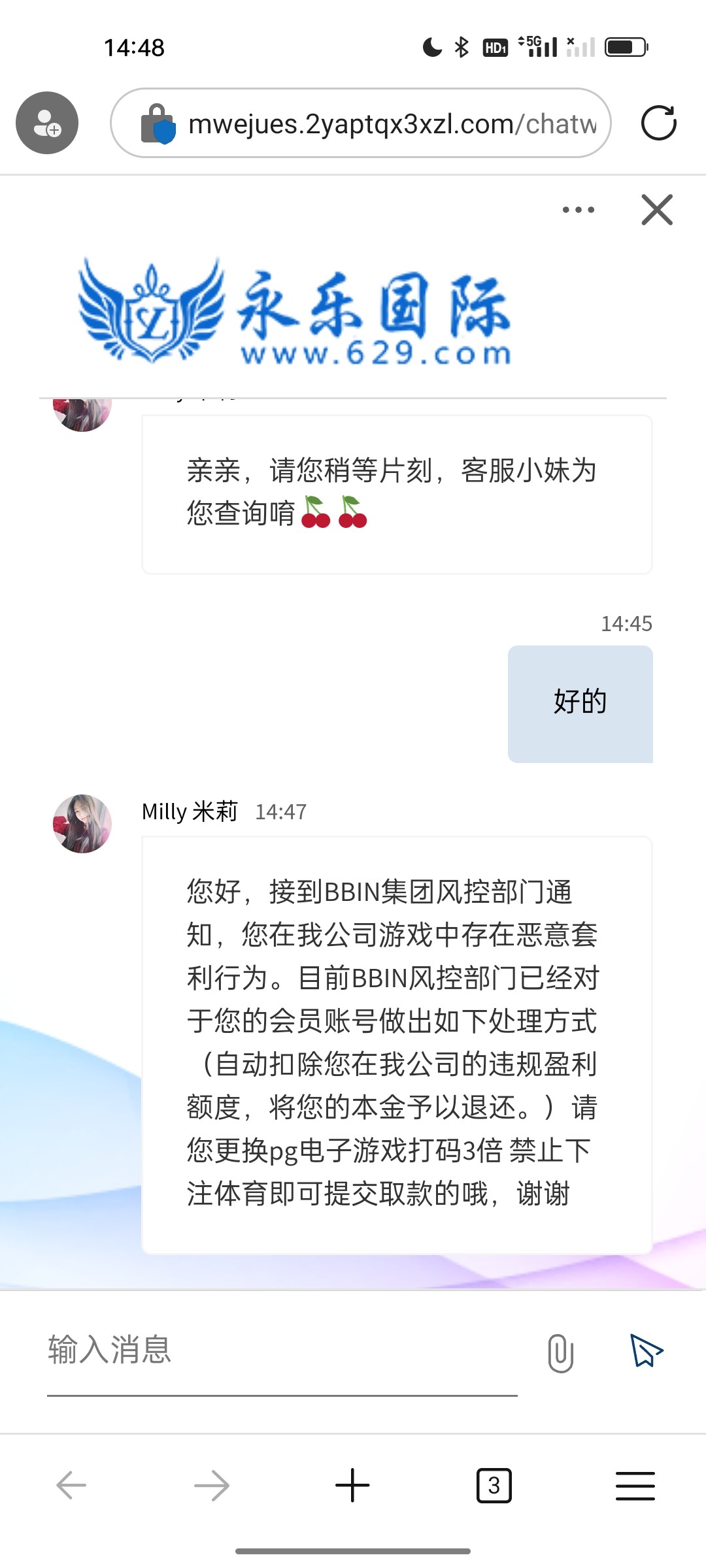Tap the add-account profile icon top left
The image size is (706, 1568).
point(46,123)
